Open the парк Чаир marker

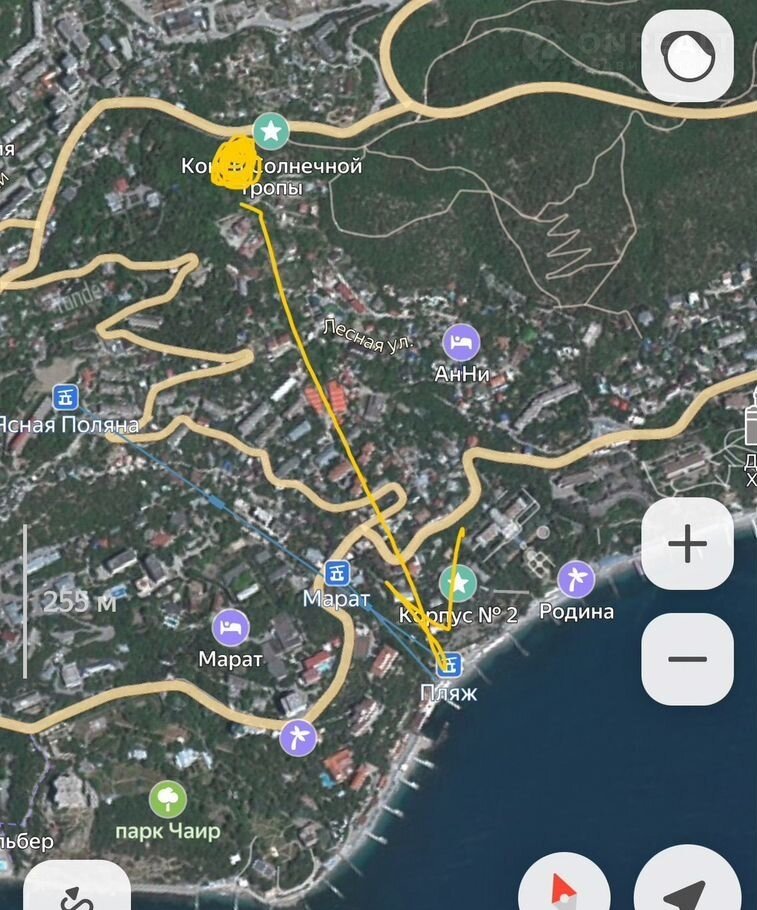pos(168,798)
